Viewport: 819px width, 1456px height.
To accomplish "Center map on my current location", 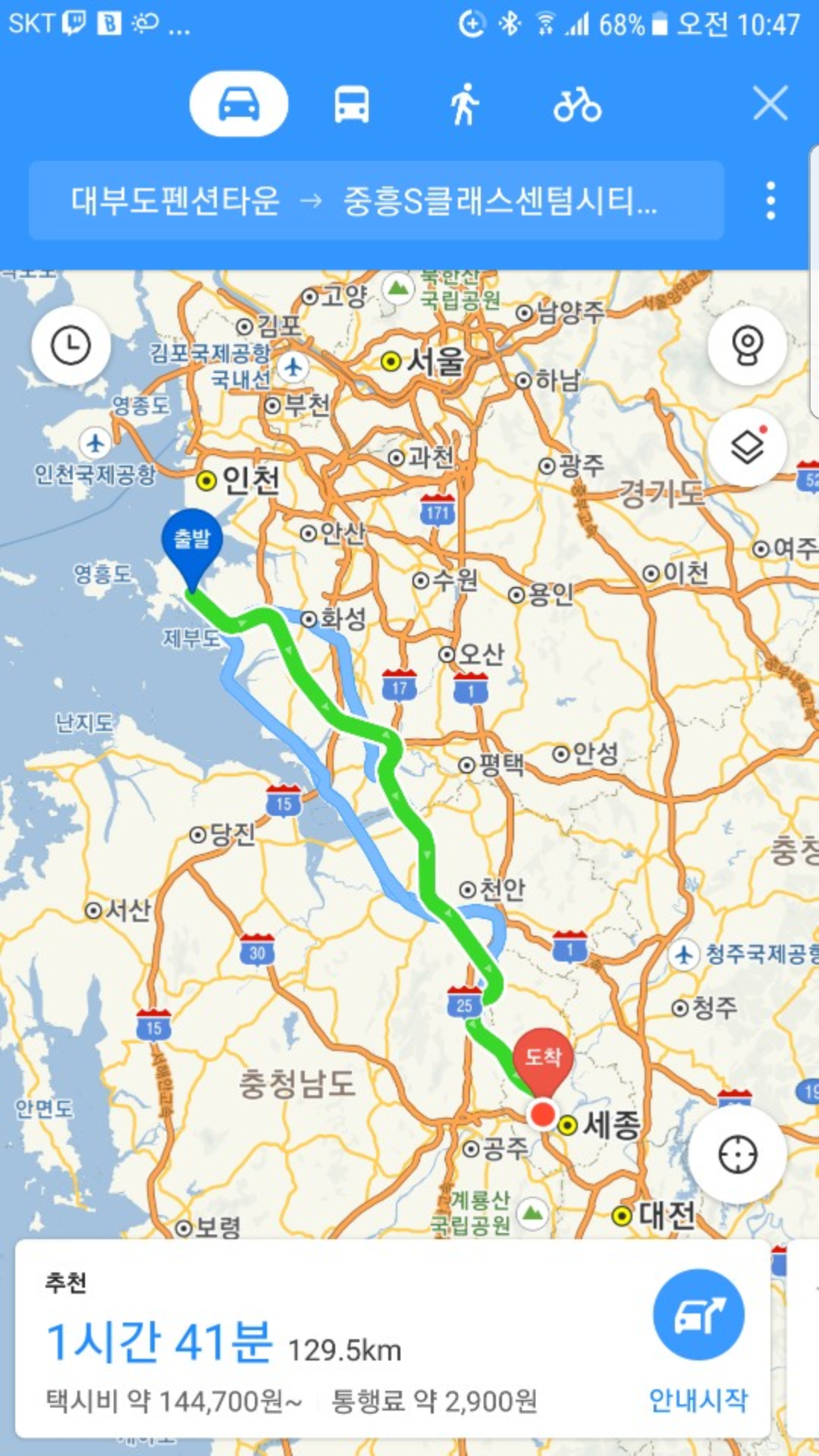I will [737, 1155].
